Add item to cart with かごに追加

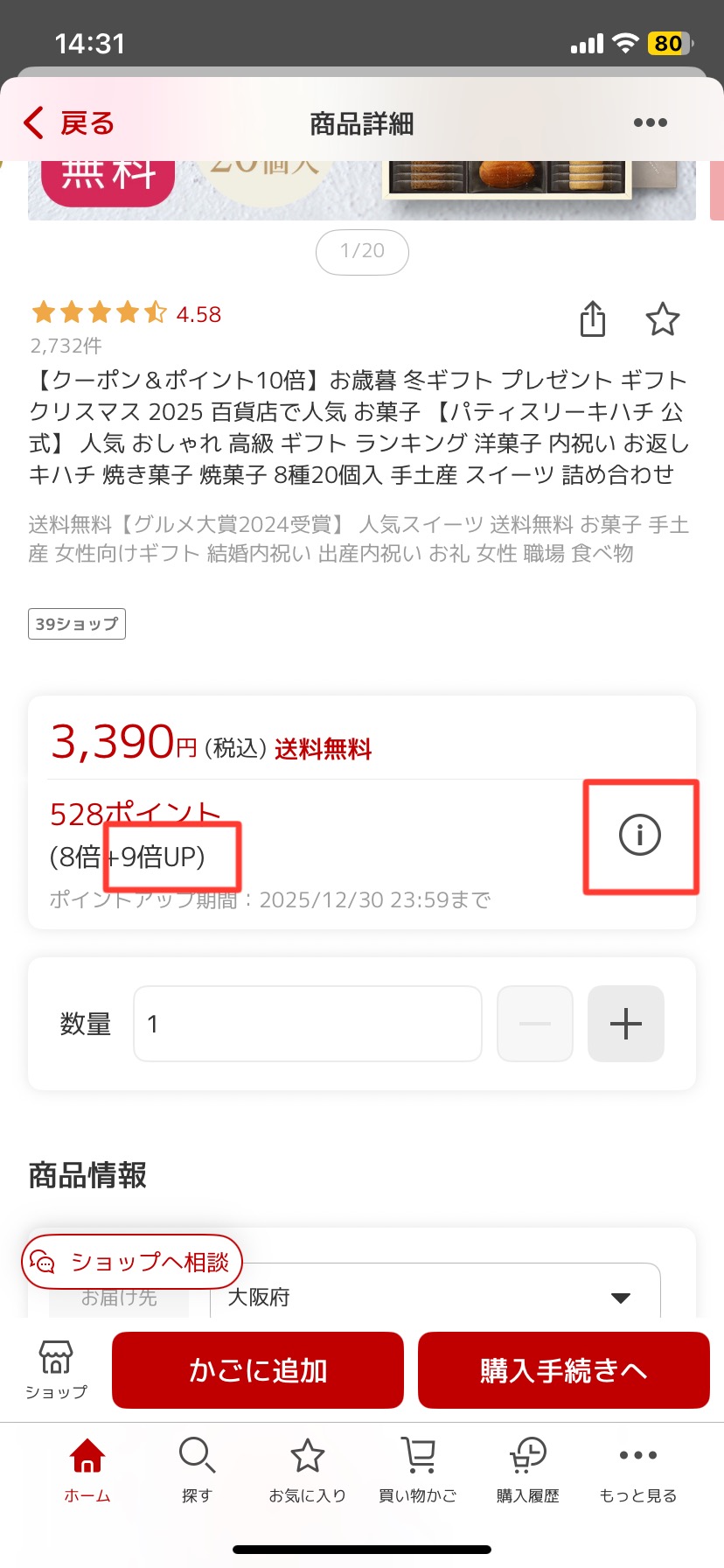click(x=257, y=1369)
